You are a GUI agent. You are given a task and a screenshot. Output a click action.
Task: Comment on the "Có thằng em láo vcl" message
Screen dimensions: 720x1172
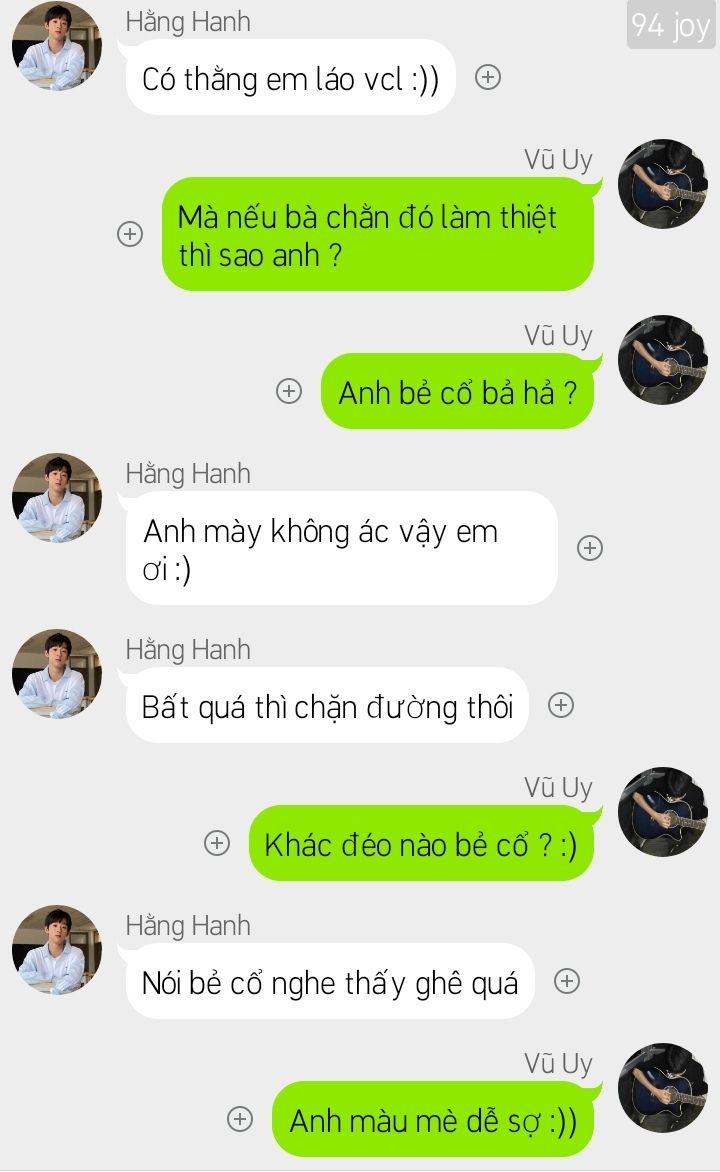click(x=487, y=77)
